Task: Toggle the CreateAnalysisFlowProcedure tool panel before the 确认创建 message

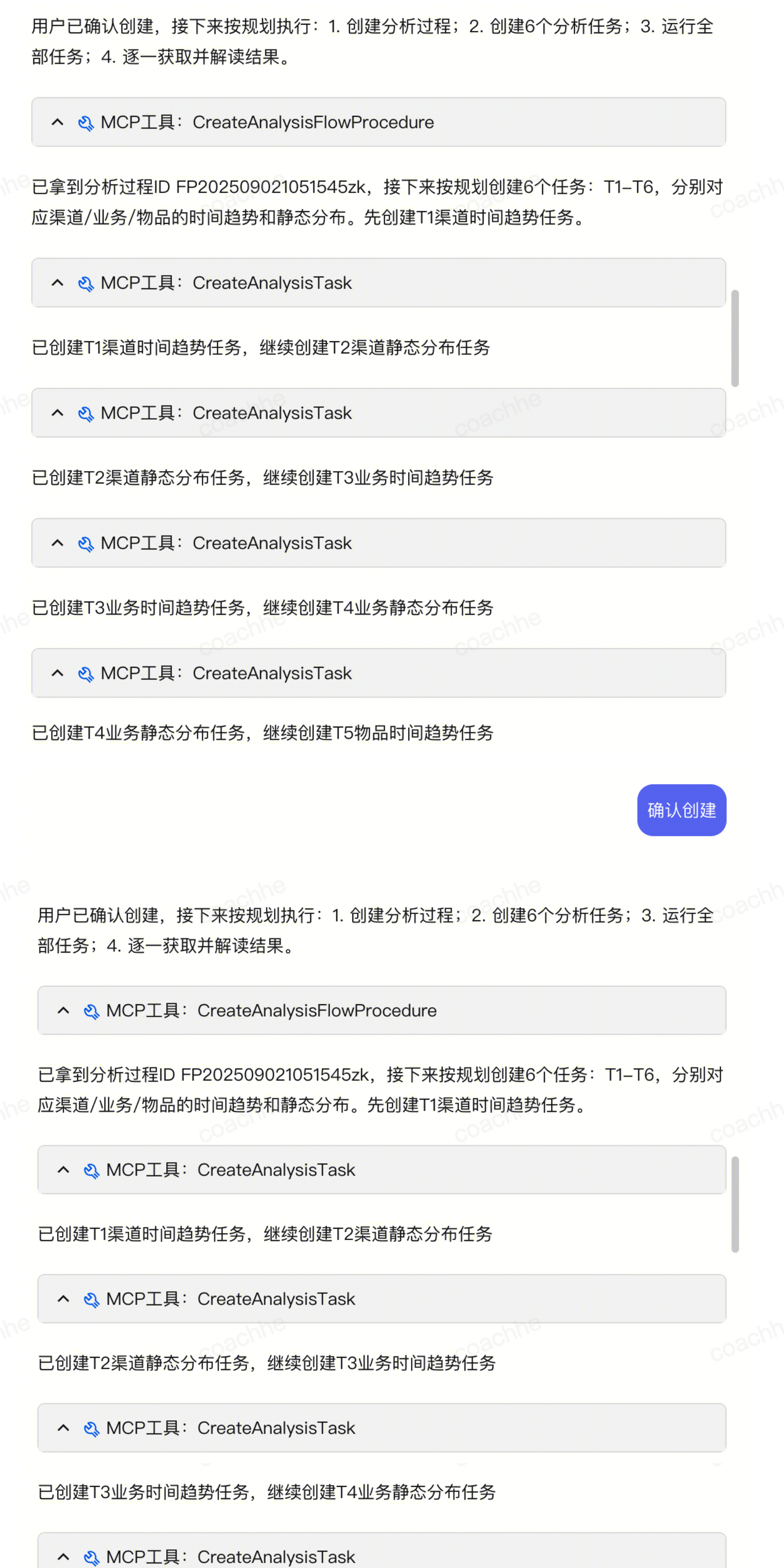Action: tap(58, 122)
